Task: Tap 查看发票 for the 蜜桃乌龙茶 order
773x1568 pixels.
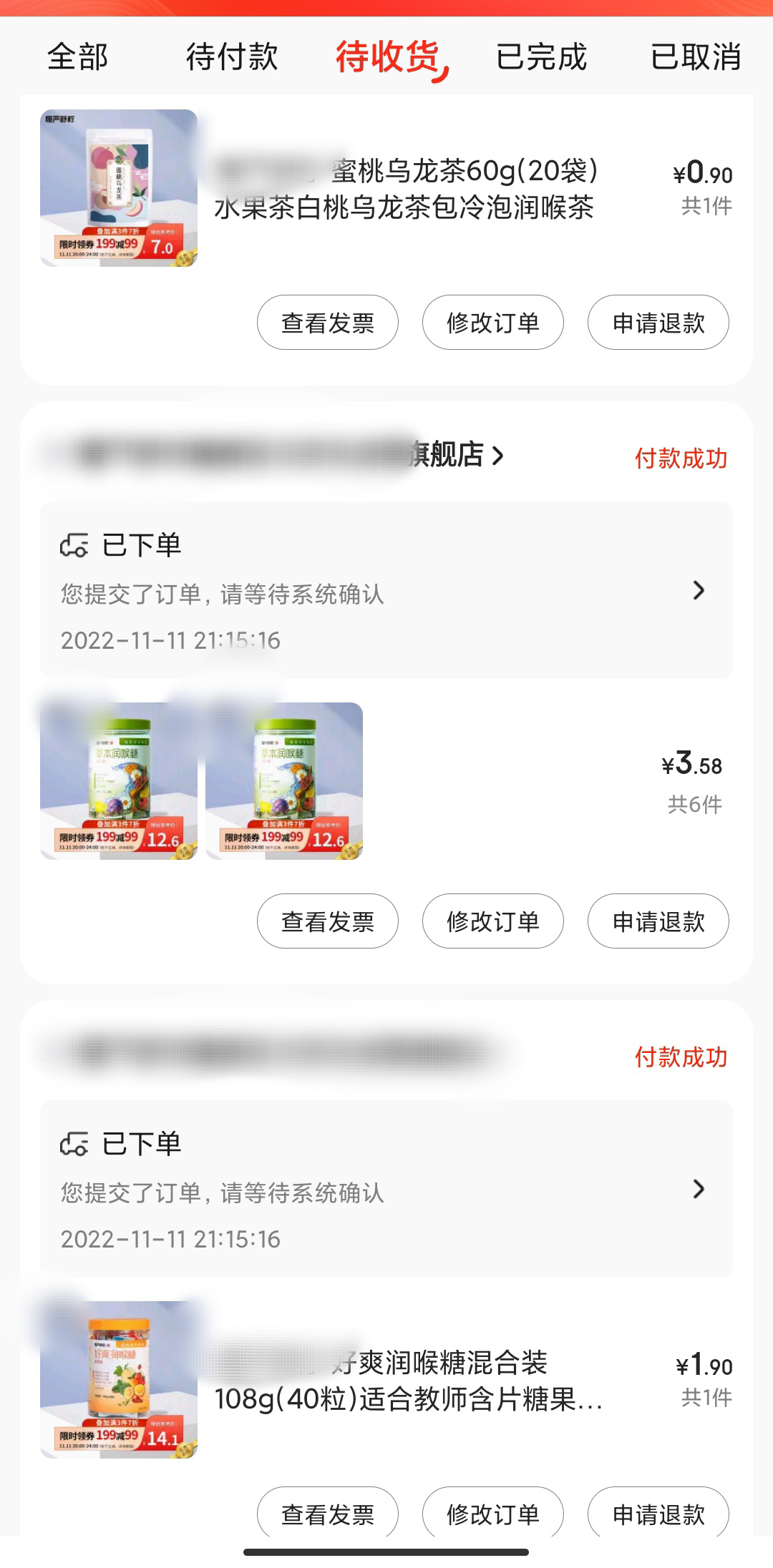Action: coord(328,323)
